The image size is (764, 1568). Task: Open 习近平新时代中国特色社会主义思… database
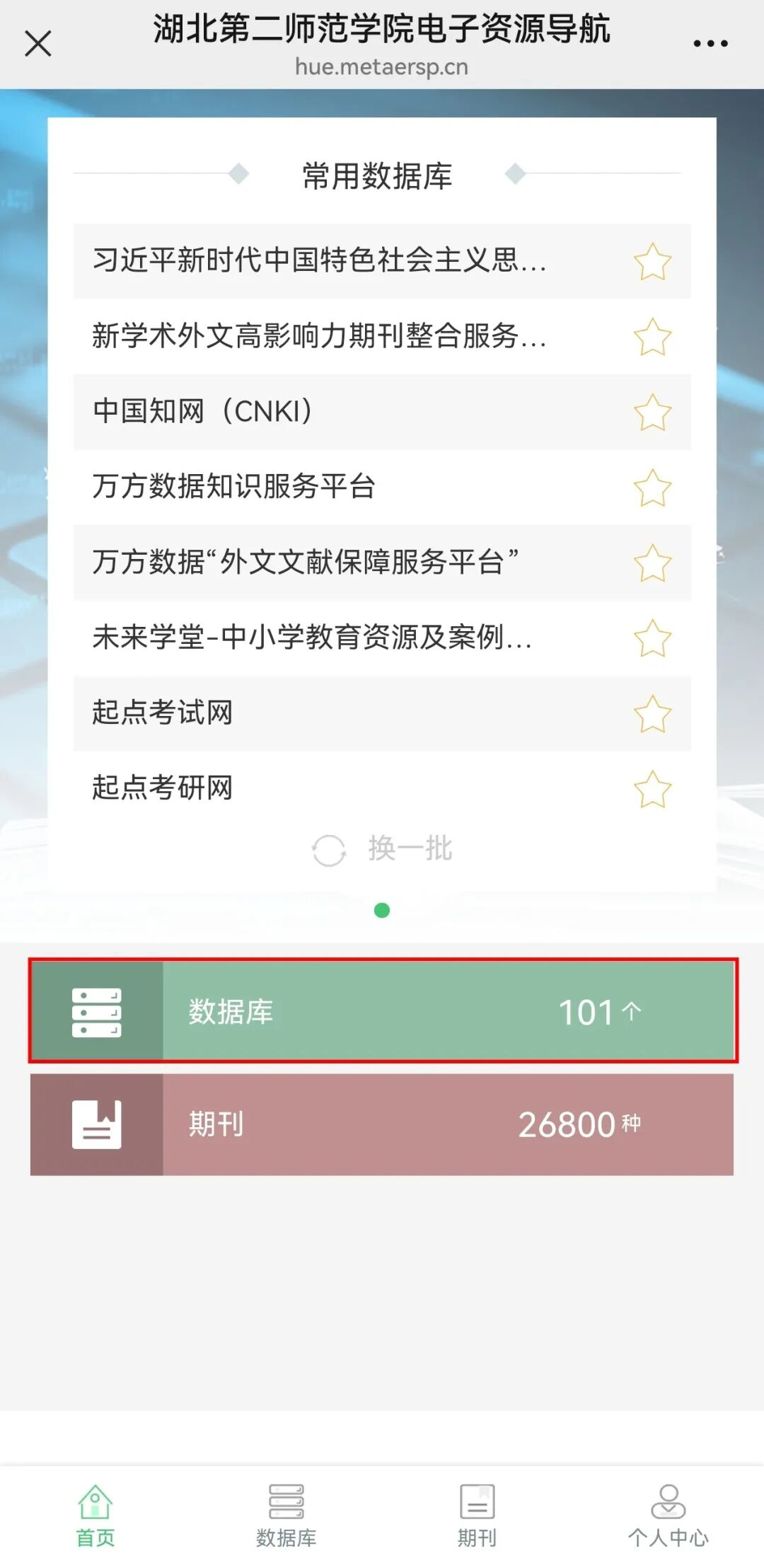point(318,260)
